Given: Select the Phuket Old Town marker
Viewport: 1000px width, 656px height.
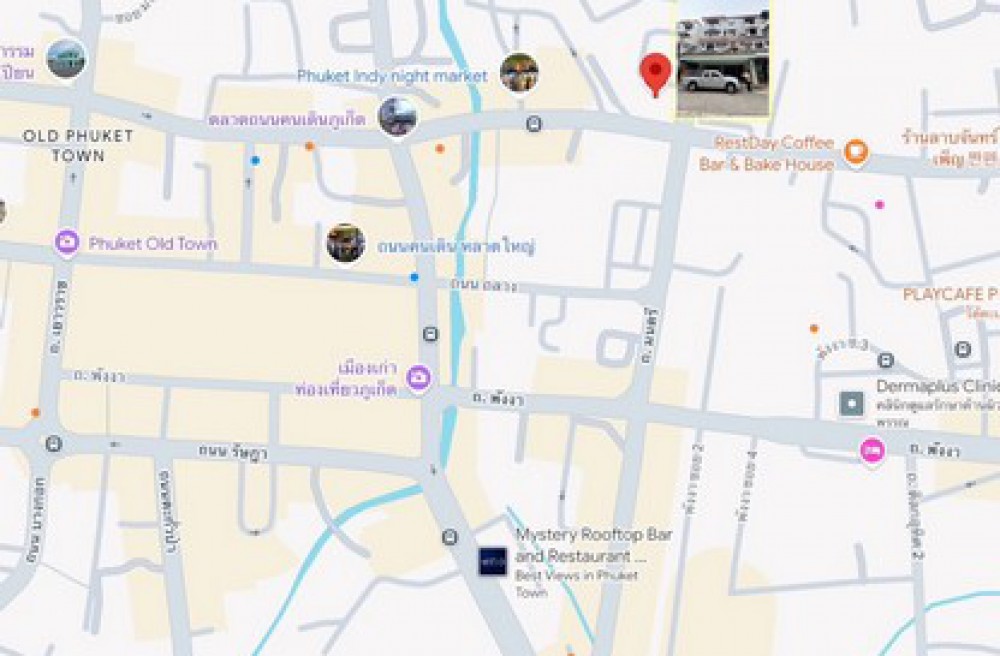Looking at the screenshot, I should click(x=67, y=242).
